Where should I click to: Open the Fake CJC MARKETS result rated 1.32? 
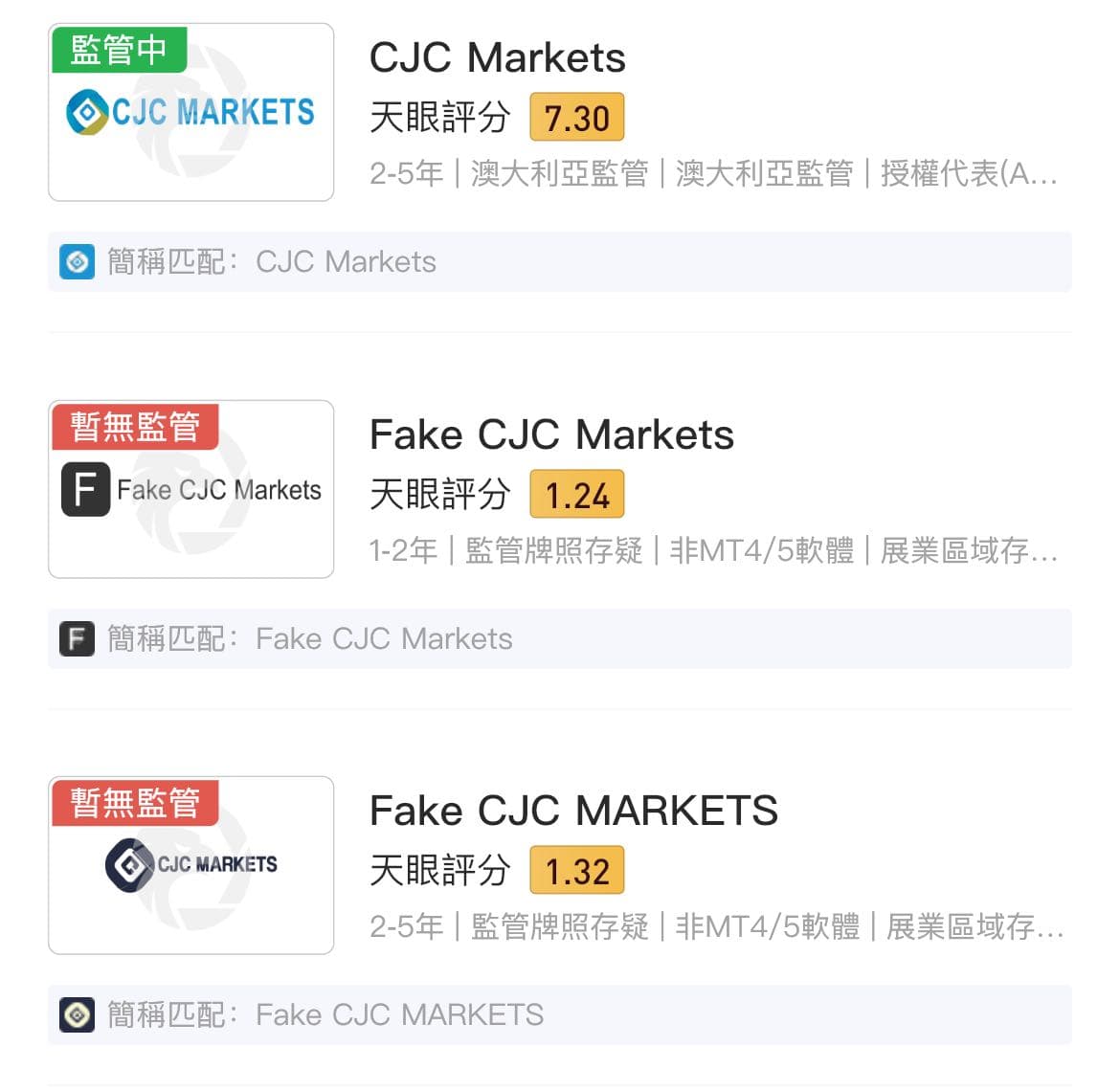click(573, 812)
